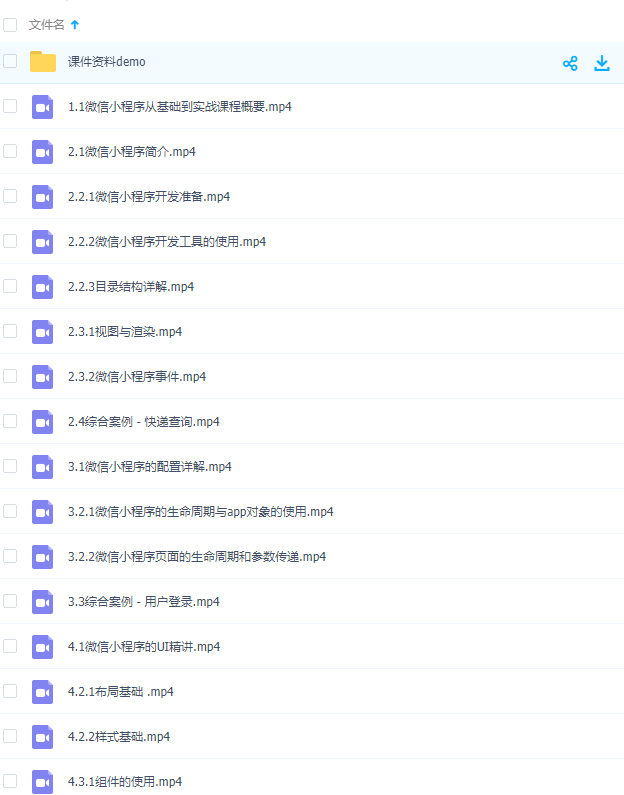Check the box beside 2.3.1视图与渲染.mp4
The image size is (624, 795).
(x=10, y=331)
